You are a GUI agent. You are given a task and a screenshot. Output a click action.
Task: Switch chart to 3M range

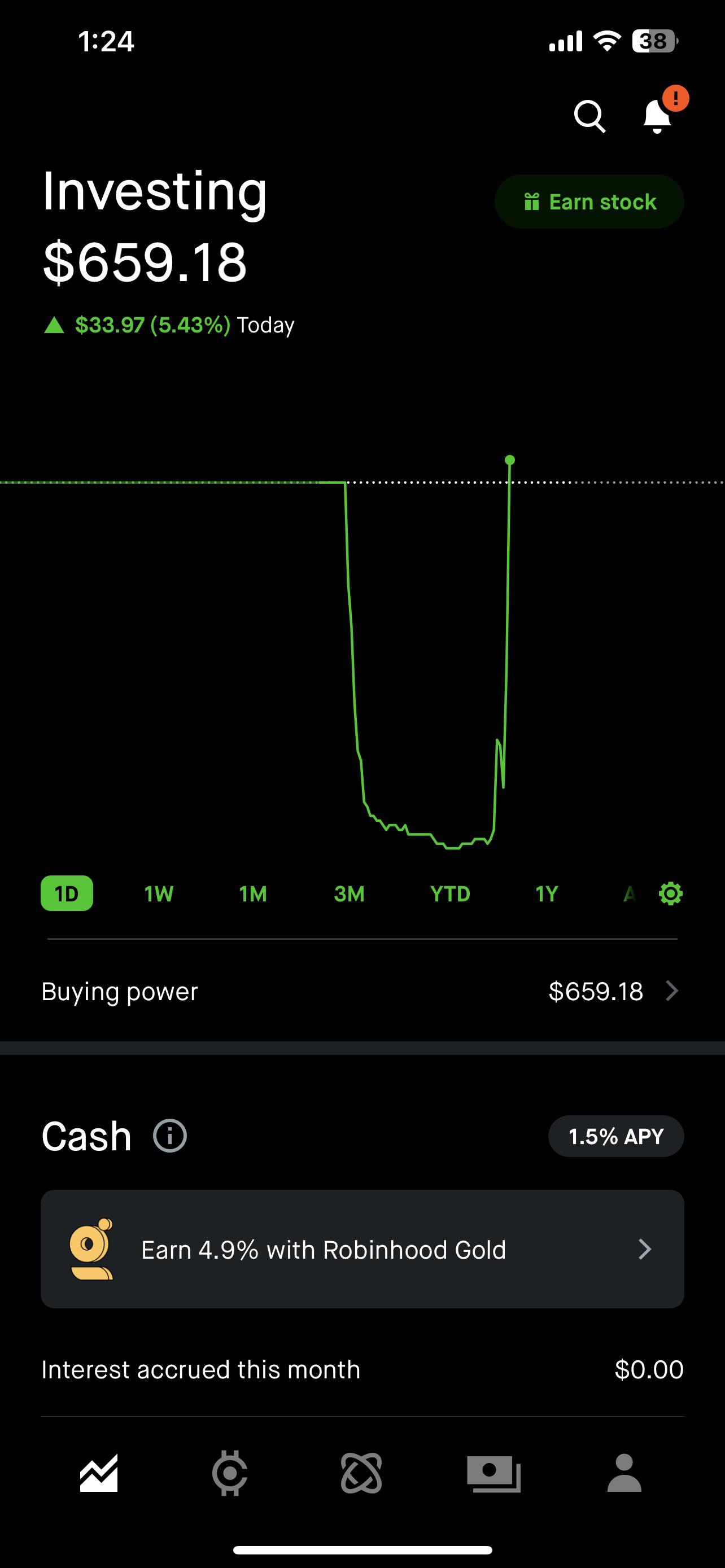(x=350, y=894)
